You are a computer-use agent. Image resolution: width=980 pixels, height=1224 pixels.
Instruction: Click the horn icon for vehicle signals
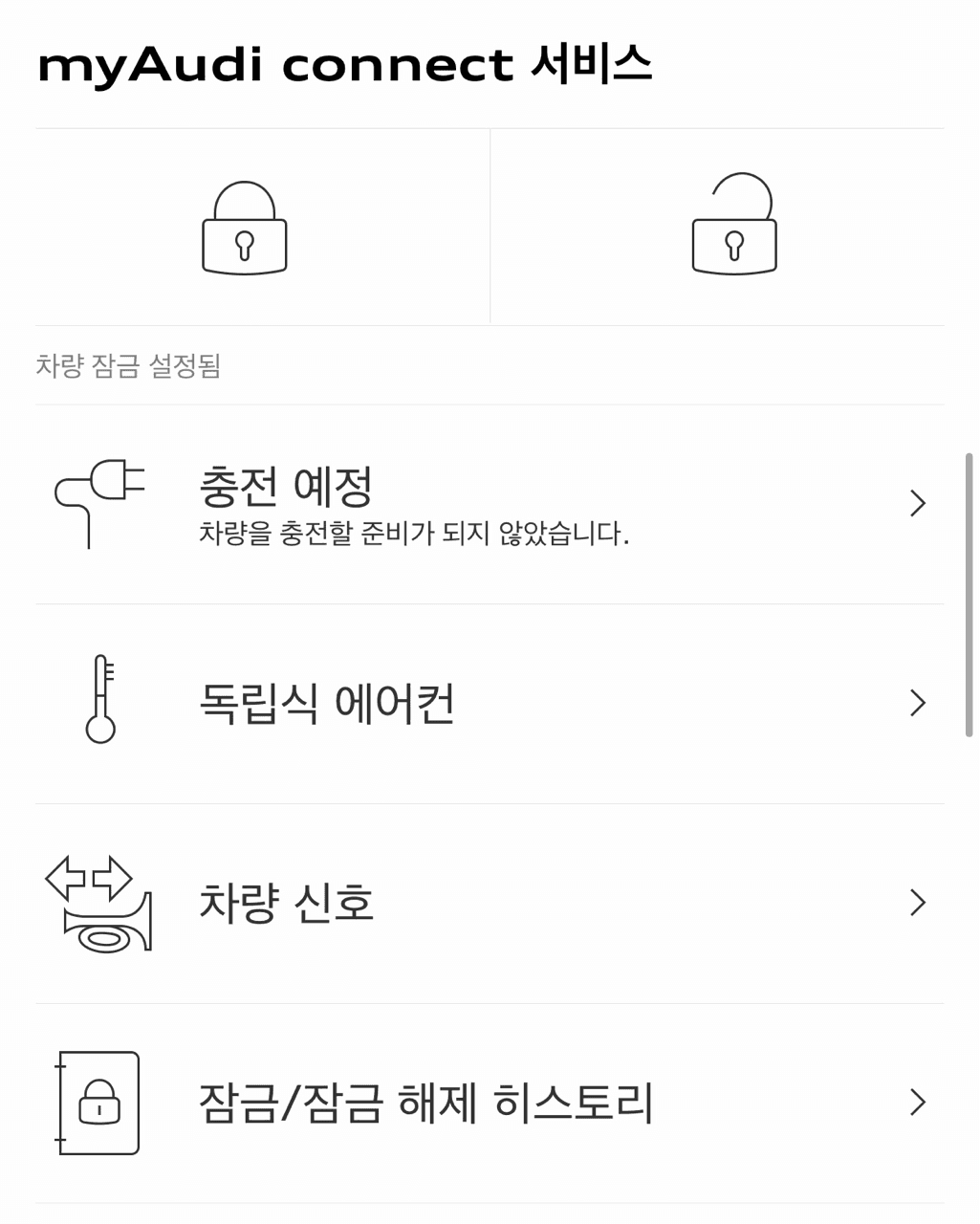99,904
